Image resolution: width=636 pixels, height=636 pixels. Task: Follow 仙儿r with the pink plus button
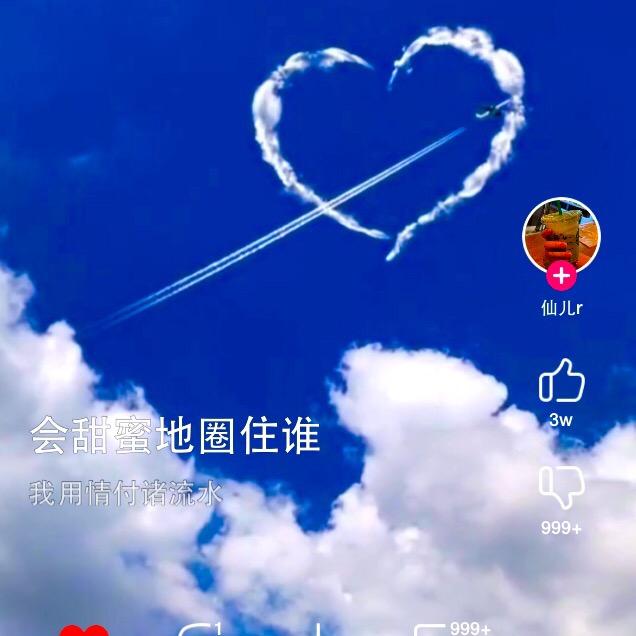[x=562, y=275]
